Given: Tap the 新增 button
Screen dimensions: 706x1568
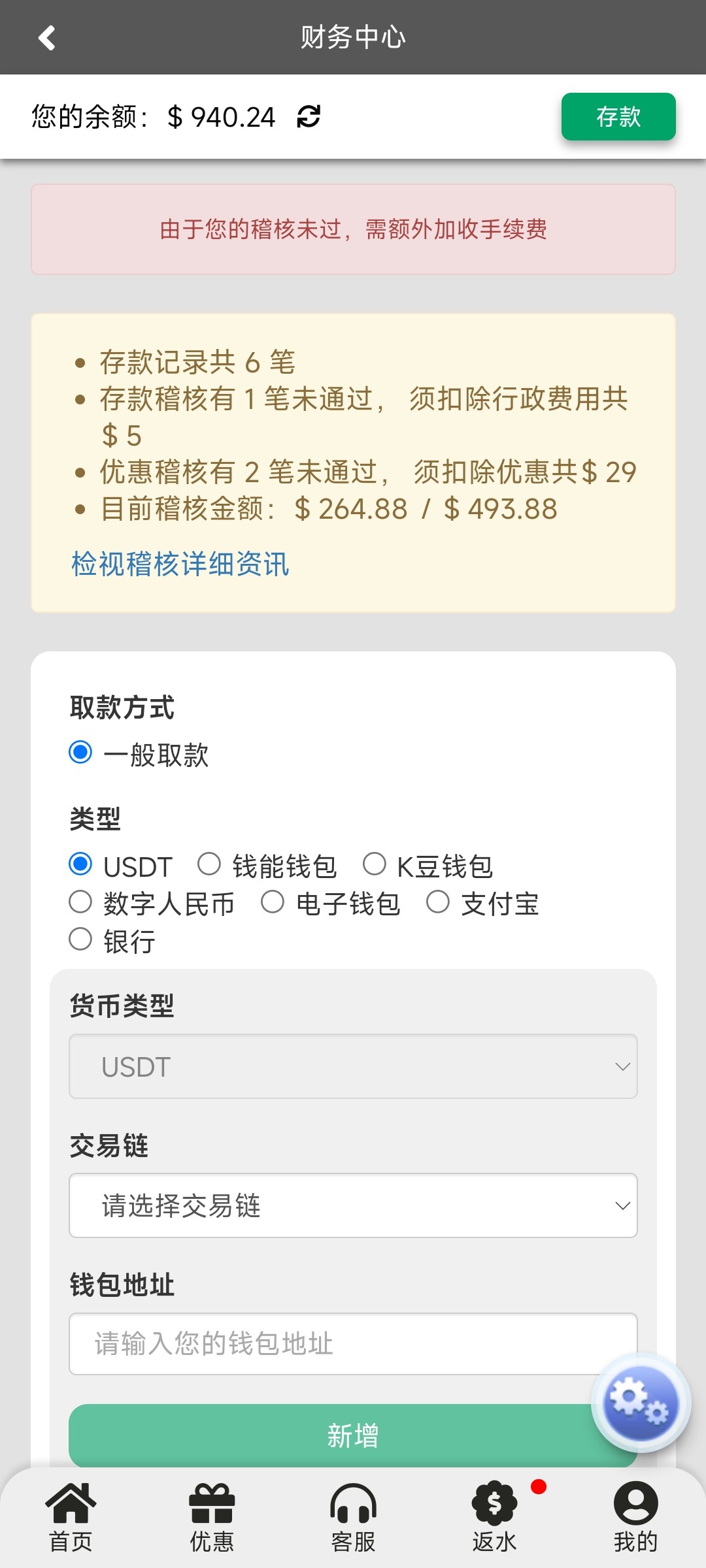Looking at the screenshot, I should click(x=327, y=1435).
